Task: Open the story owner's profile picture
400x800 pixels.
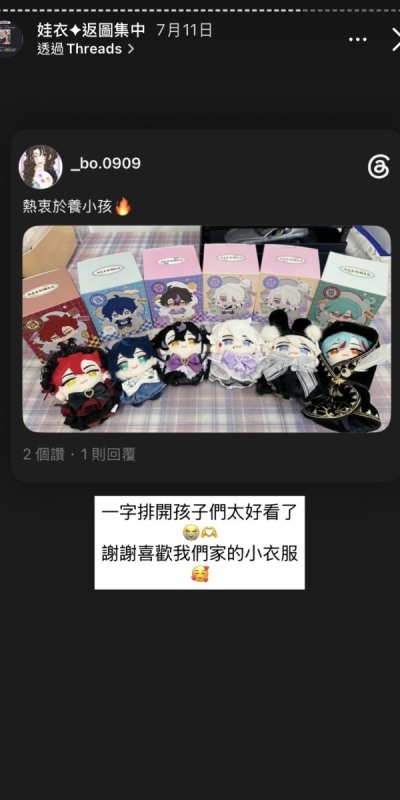Action: pyautogui.click(x=11, y=39)
